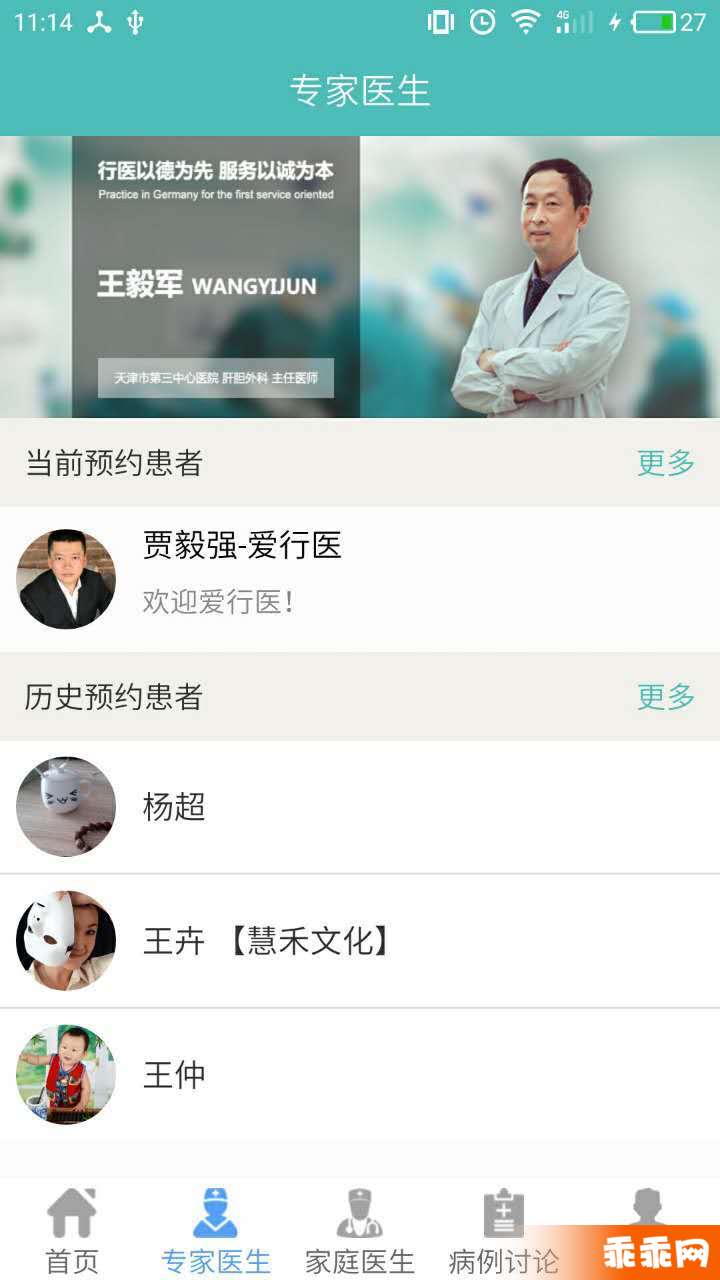Open patient 王仲's entry
Screen dimensions: 720x1280
360,1075
